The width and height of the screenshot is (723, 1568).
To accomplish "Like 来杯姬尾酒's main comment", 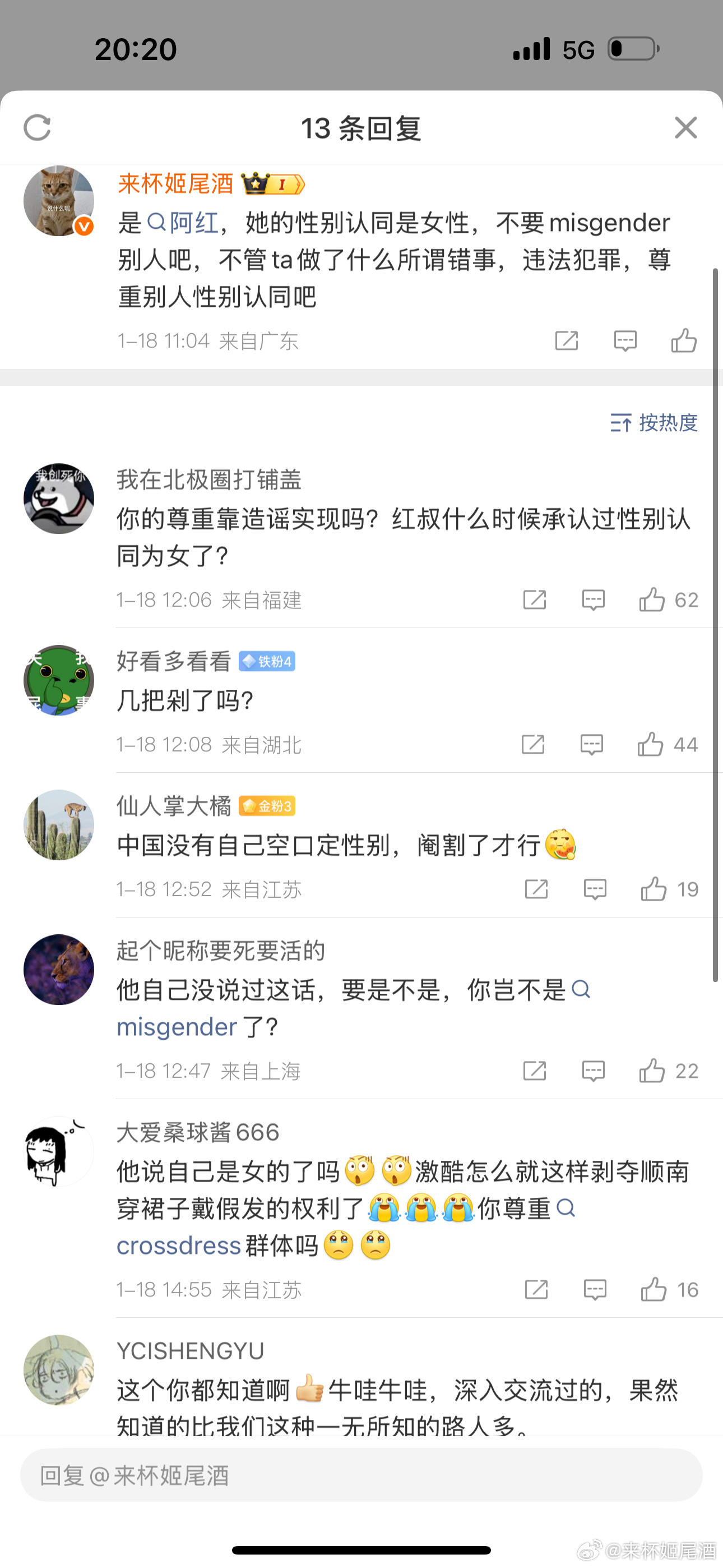I will (683, 341).
